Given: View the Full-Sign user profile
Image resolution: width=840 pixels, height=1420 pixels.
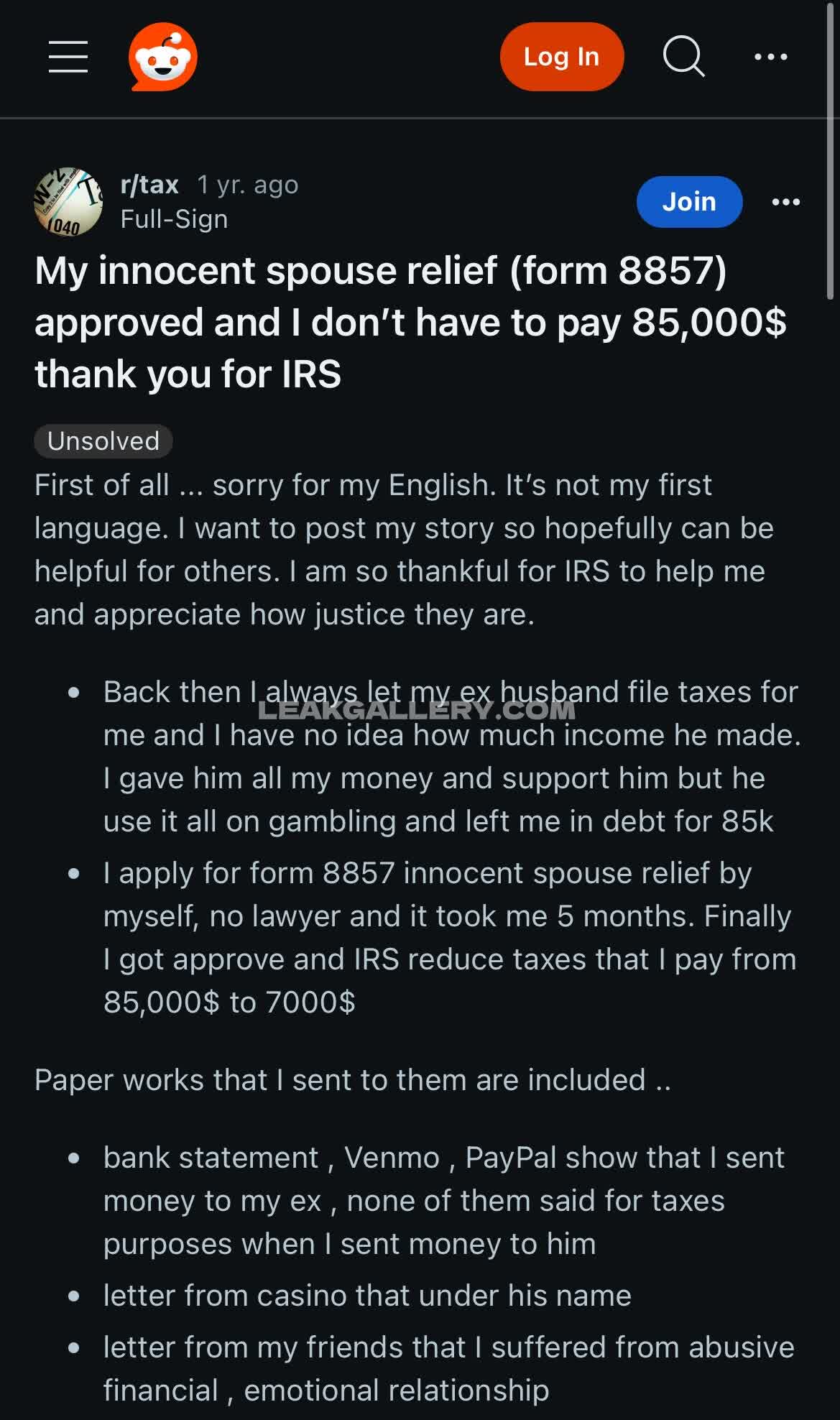Looking at the screenshot, I should [174, 219].
